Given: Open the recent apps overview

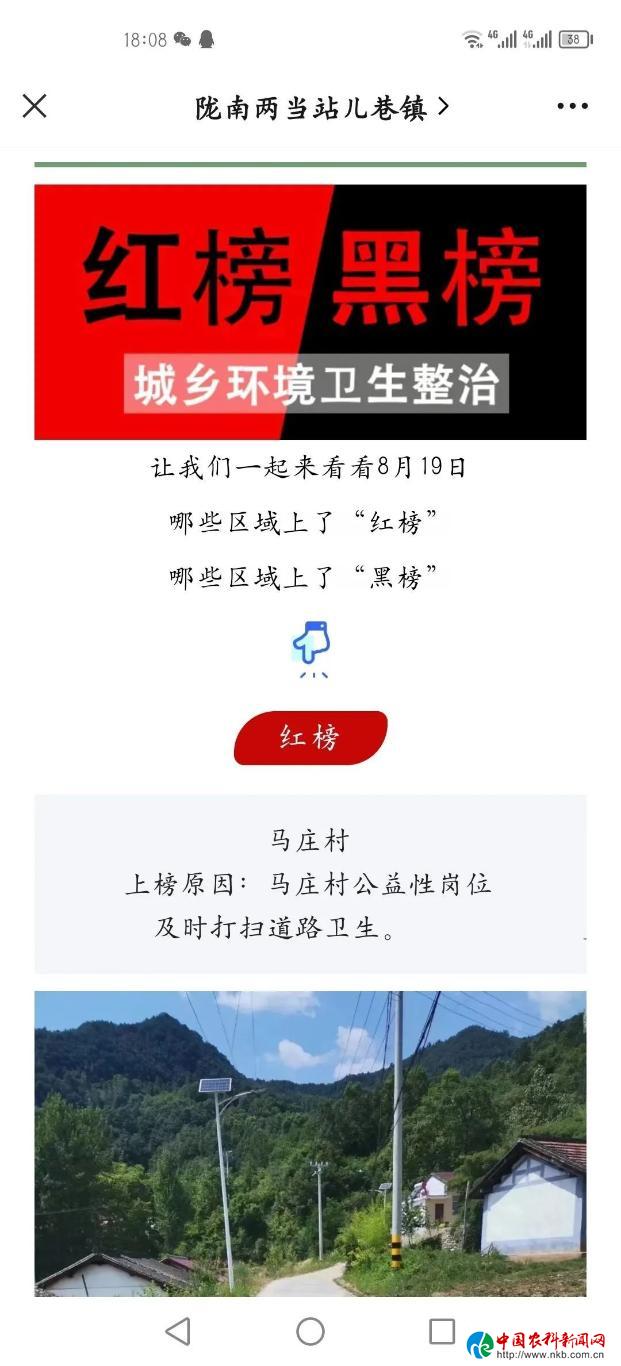Looking at the screenshot, I should point(441,1331).
